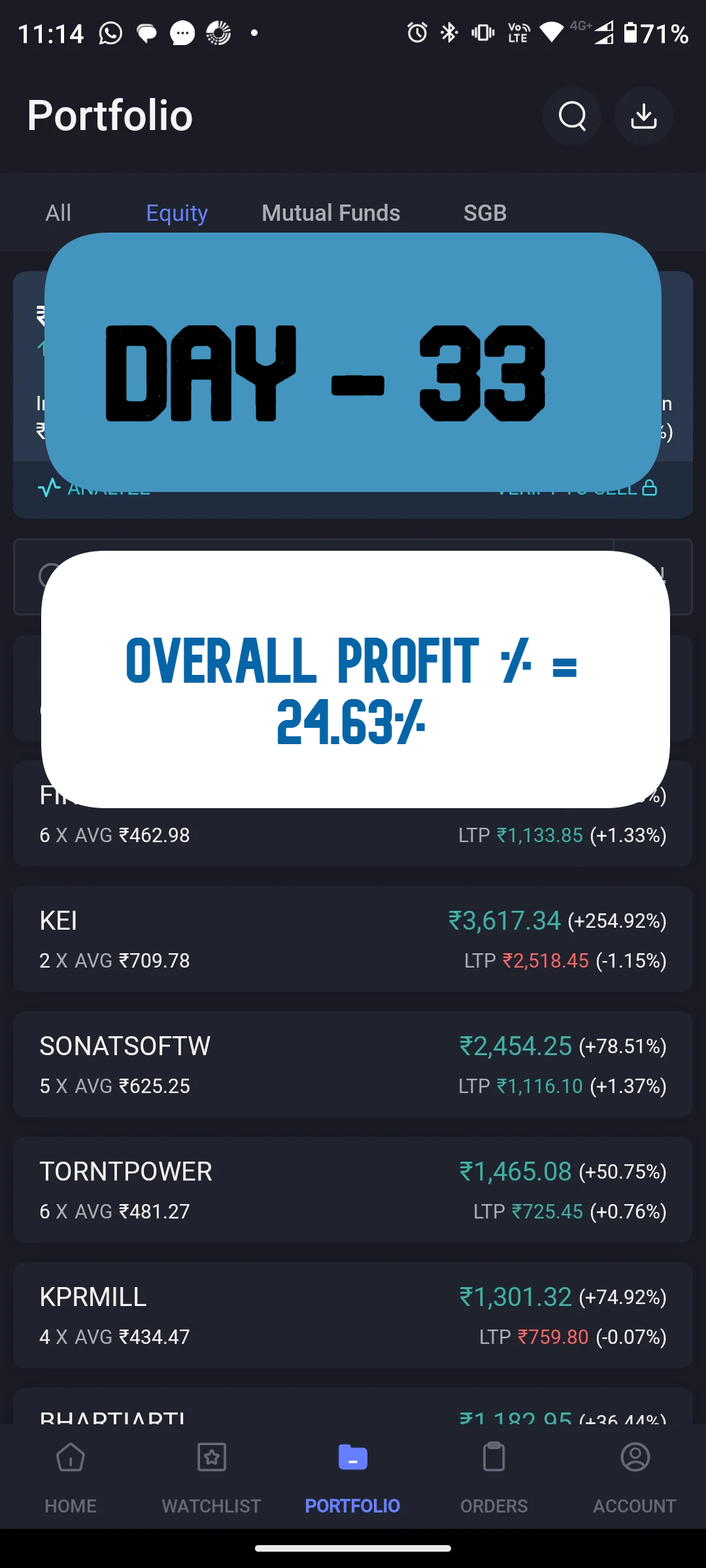Screen dimensions: 706x1568
Task: Go to the Home tab
Action: pyautogui.click(x=71, y=1478)
